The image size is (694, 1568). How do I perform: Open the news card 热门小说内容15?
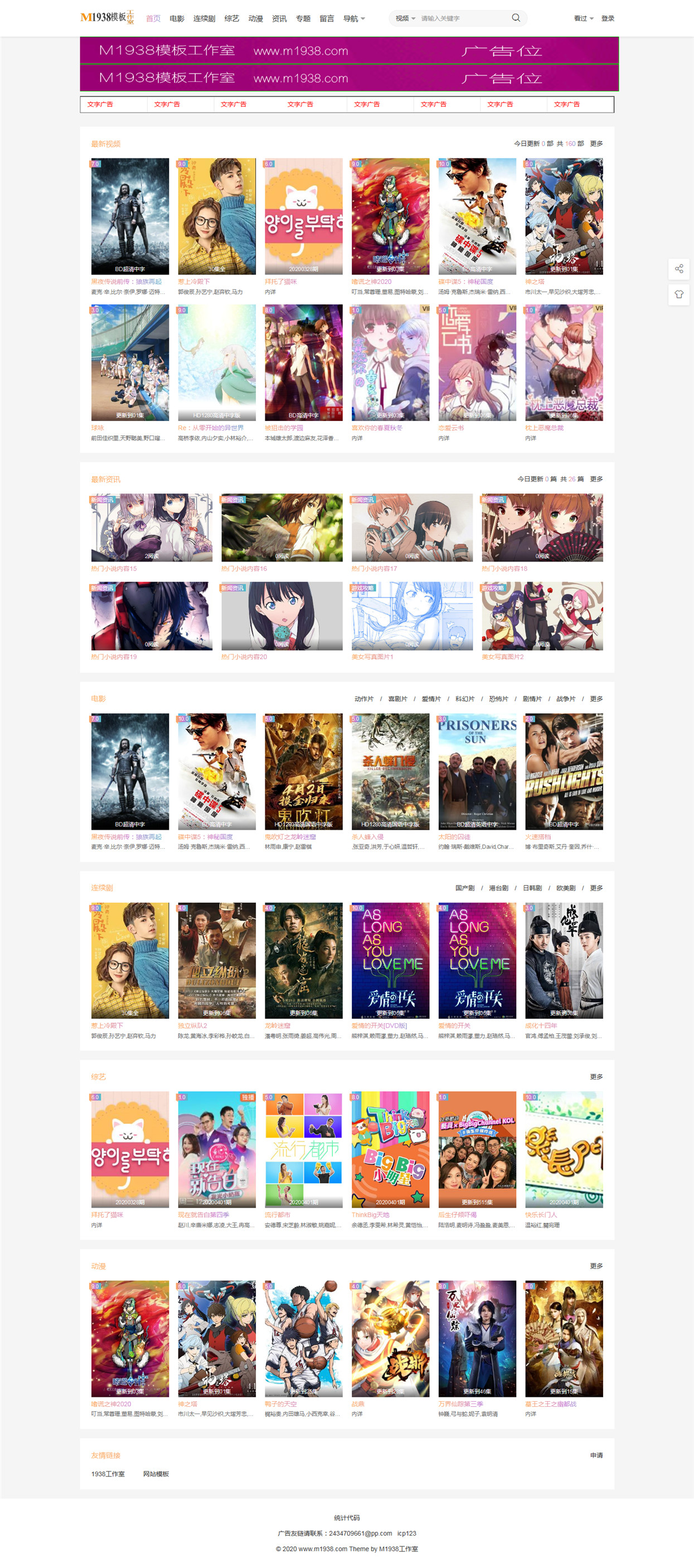pyautogui.click(x=152, y=527)
